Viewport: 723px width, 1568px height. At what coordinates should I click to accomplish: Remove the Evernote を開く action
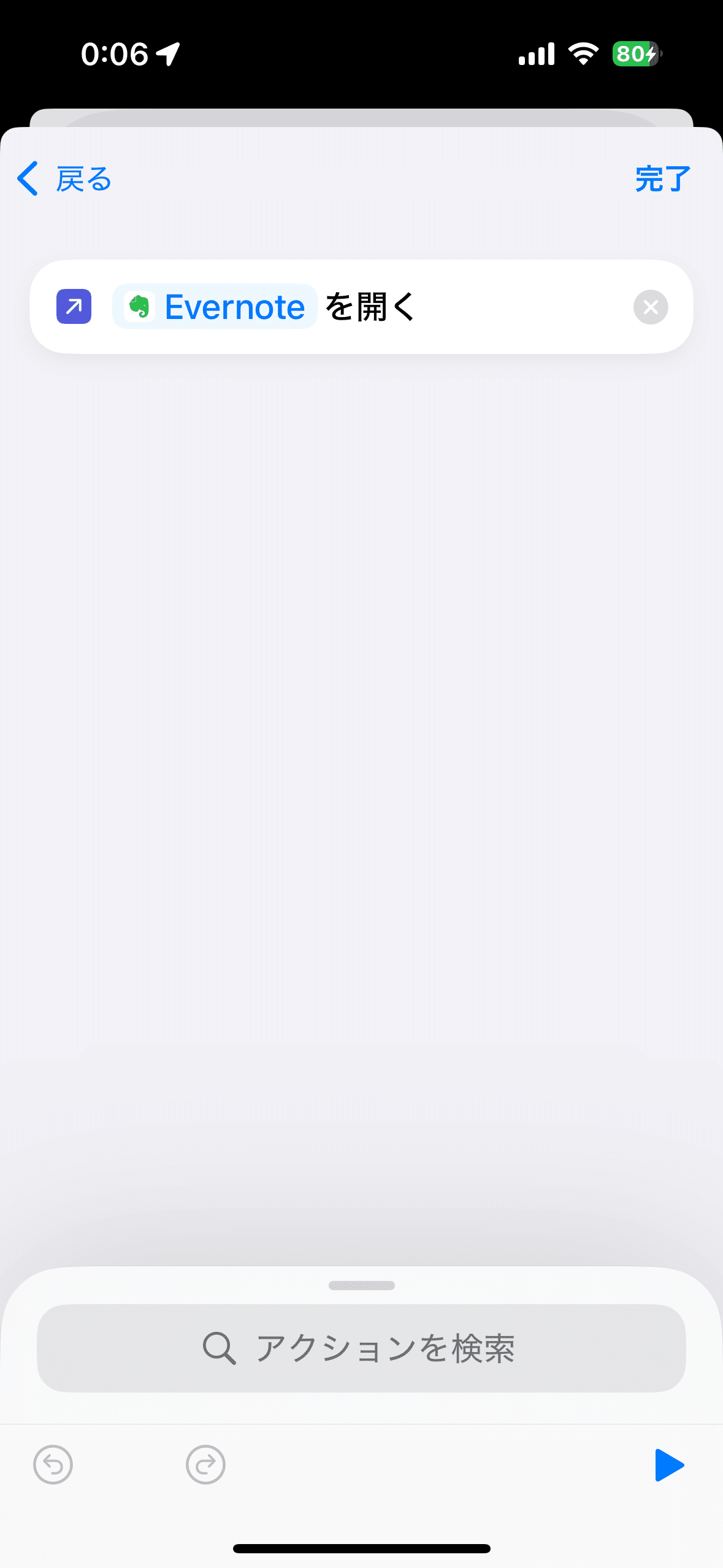pyautogui.click(x=651, y=307)
